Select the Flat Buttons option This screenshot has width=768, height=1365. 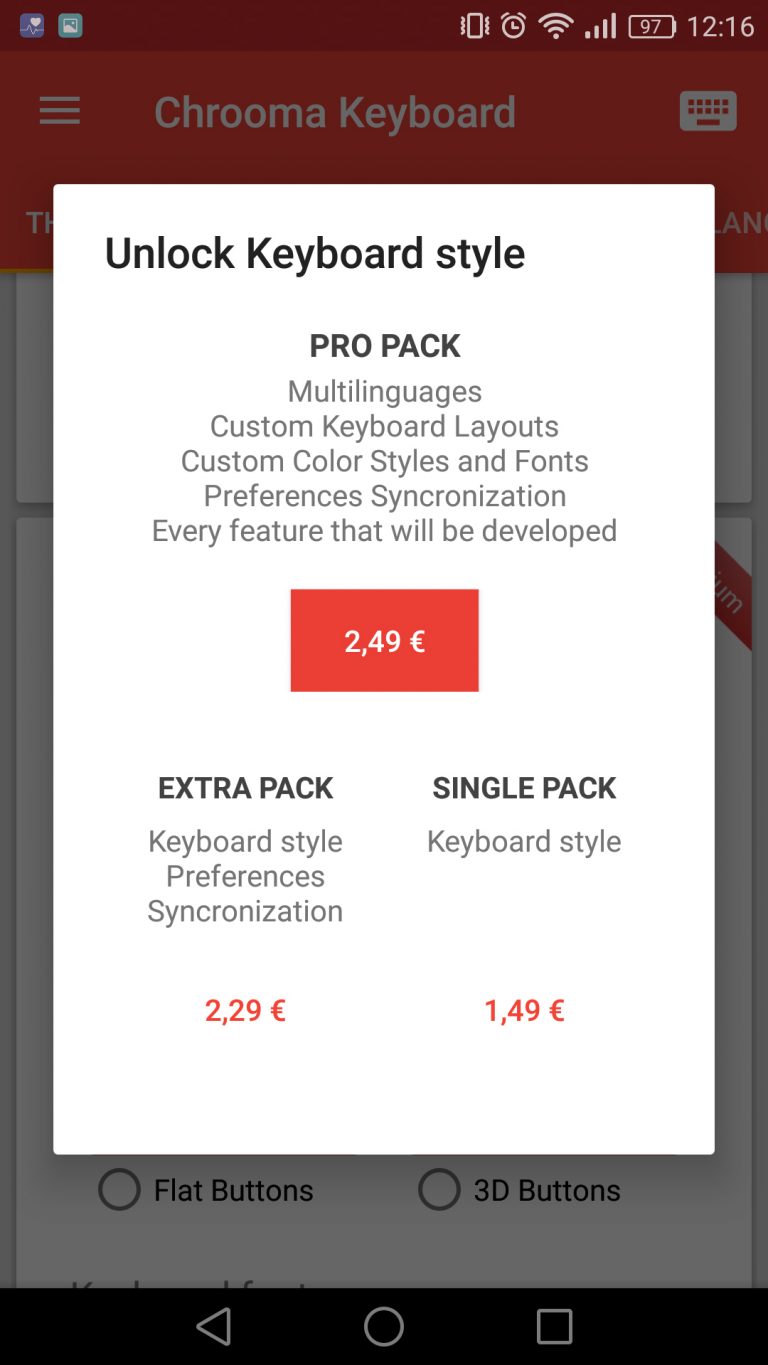(x=119, y=1190)
